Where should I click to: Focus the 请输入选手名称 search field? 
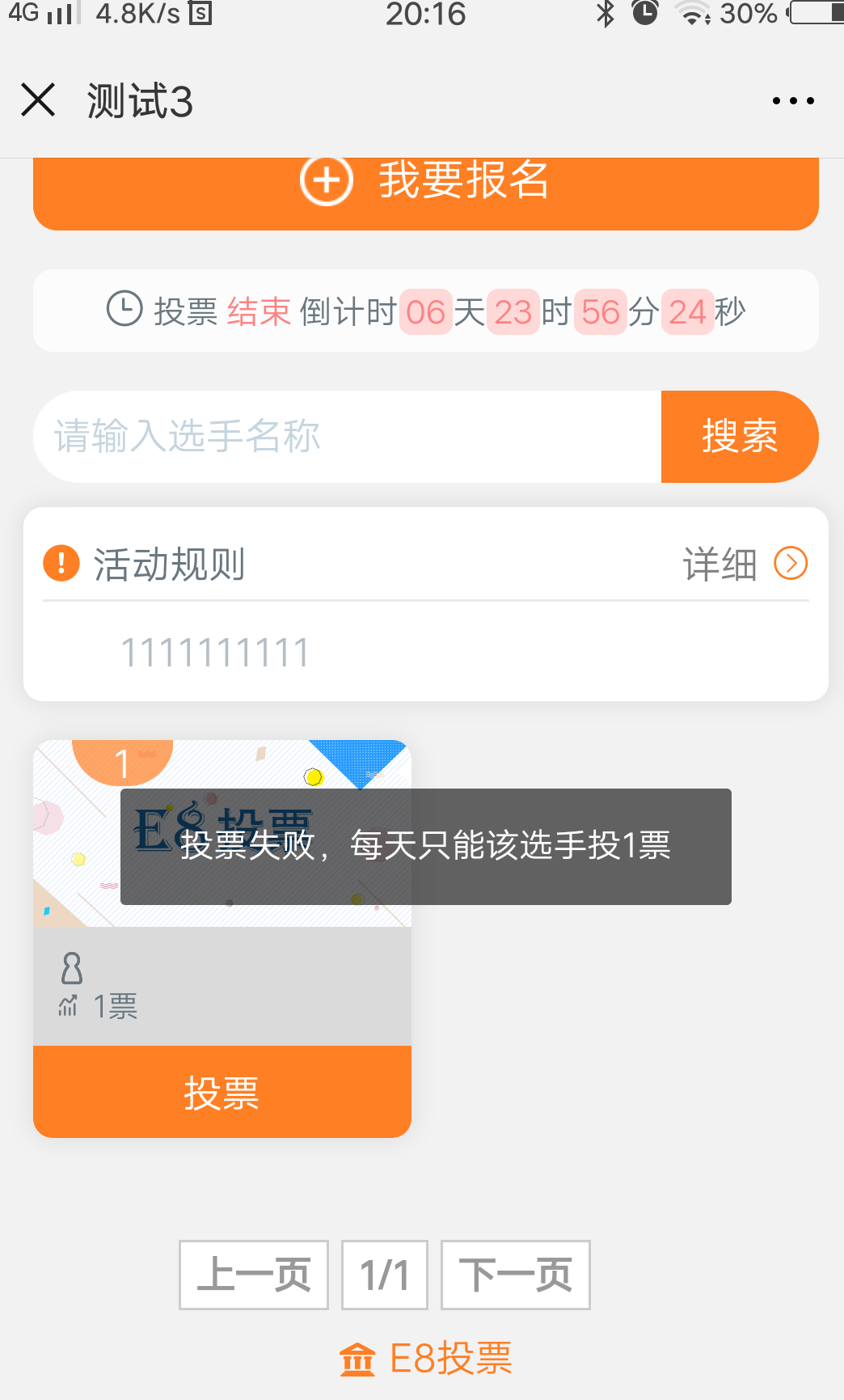pos(348,437)
